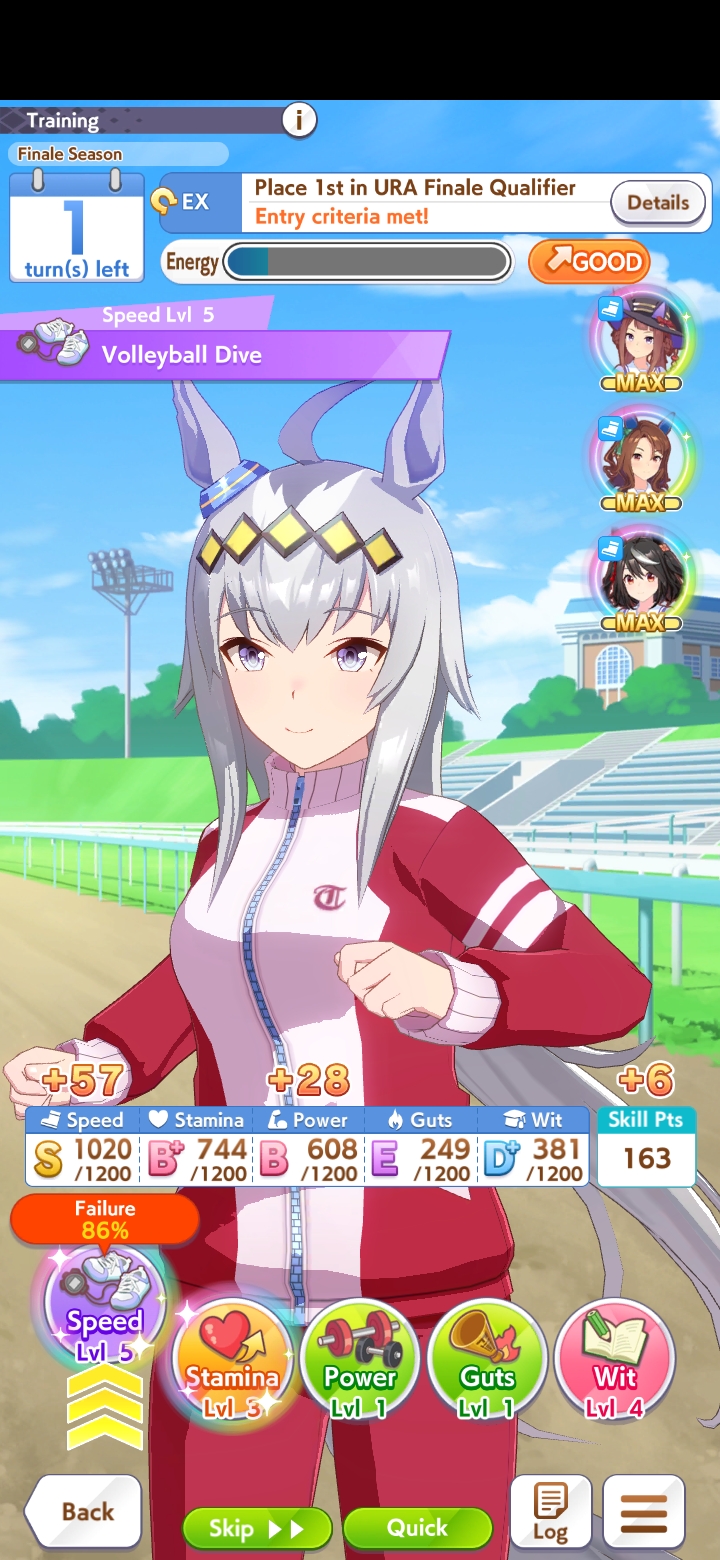Screen dimensions: 720x1560
Task: Choose Stamina Lvl 3 training
Action: (x=232, y=1358)
